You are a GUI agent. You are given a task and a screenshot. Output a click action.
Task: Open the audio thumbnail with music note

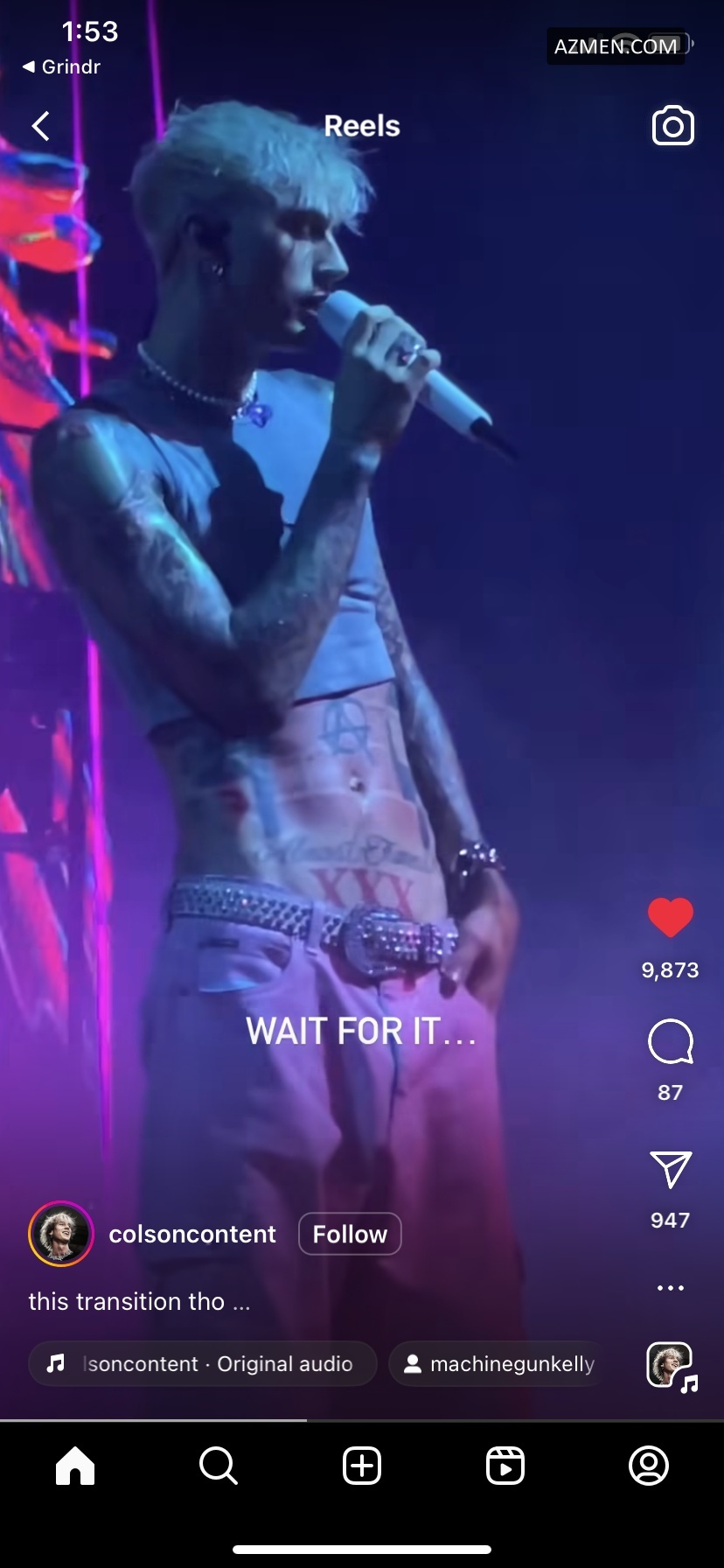click(670, 1365)
